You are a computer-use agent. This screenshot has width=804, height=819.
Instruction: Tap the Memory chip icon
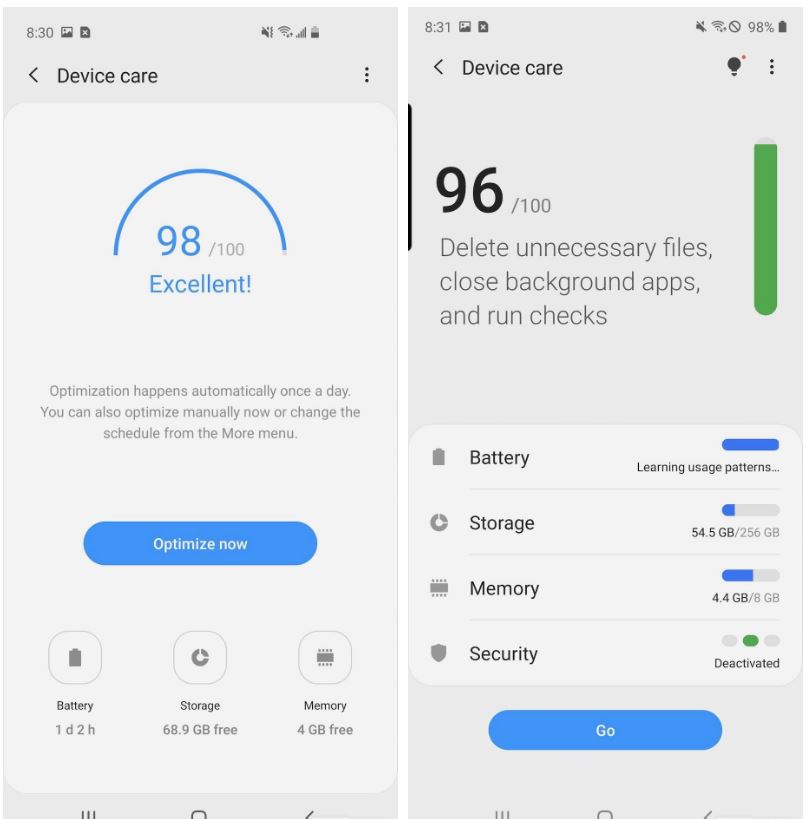pyautogui.click(x=325, y=656)
